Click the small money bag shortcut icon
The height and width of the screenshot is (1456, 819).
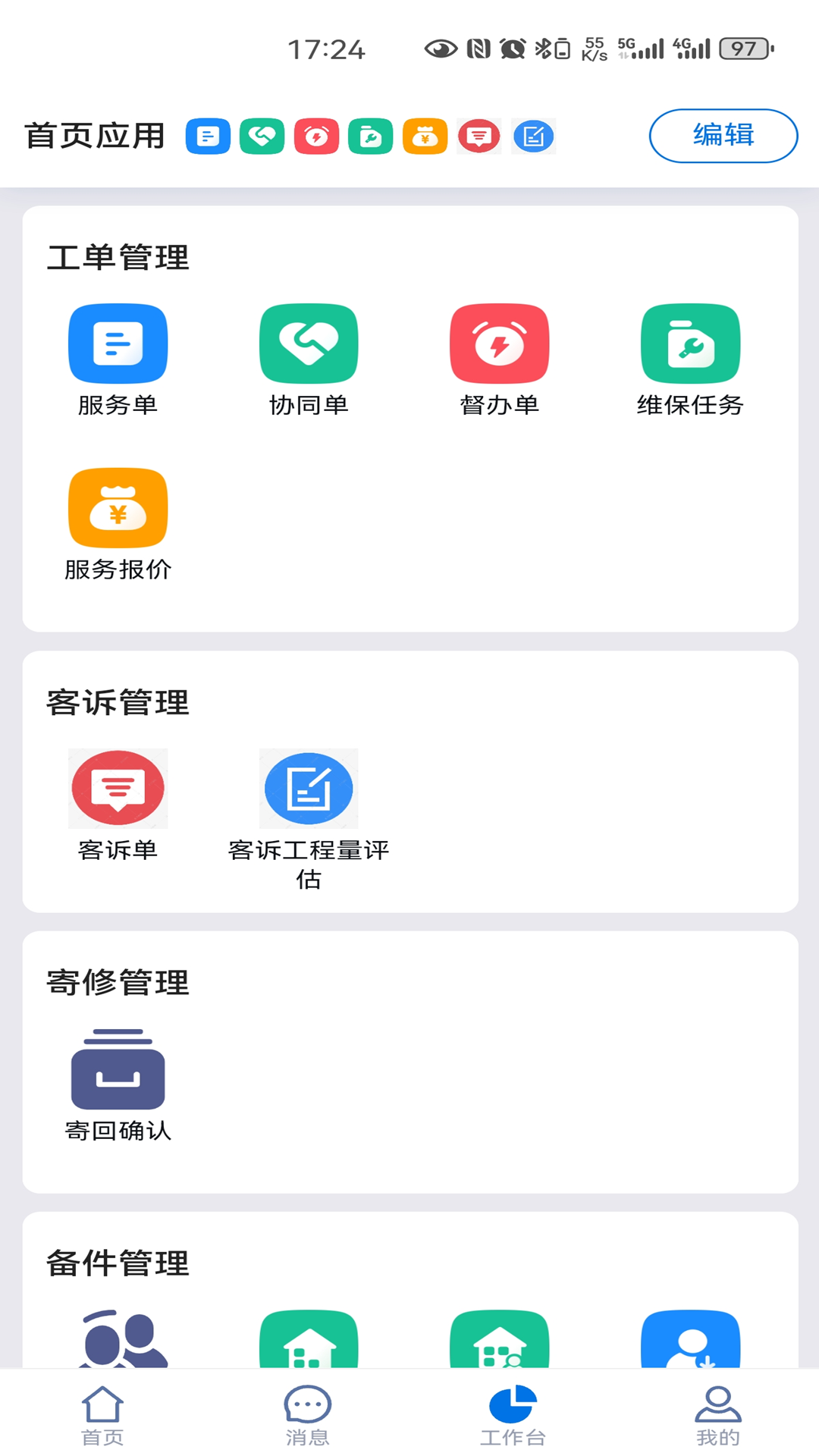425,136
